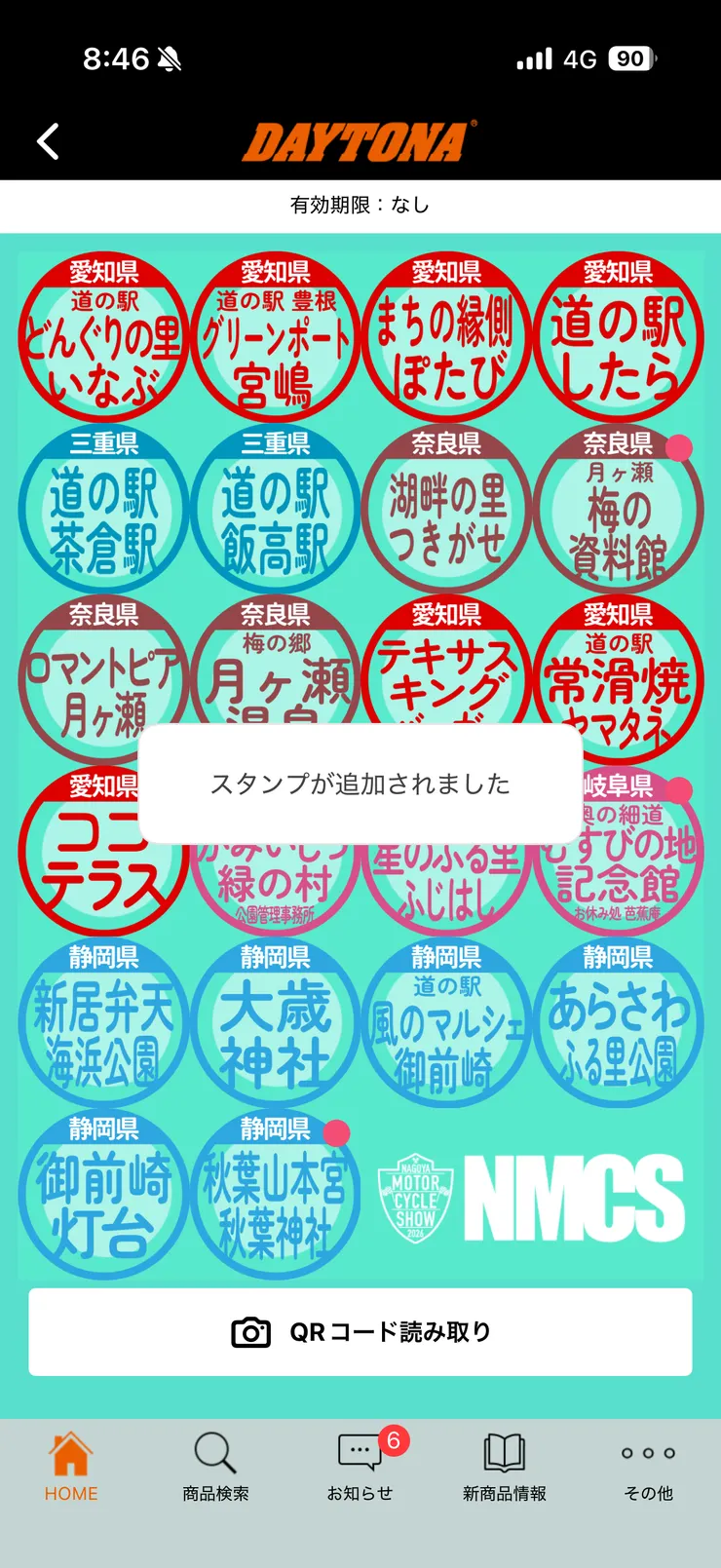Tap the camera icon on the QR button
Viewport: 721px width, 1568px height.
[x=252, y=1331]
